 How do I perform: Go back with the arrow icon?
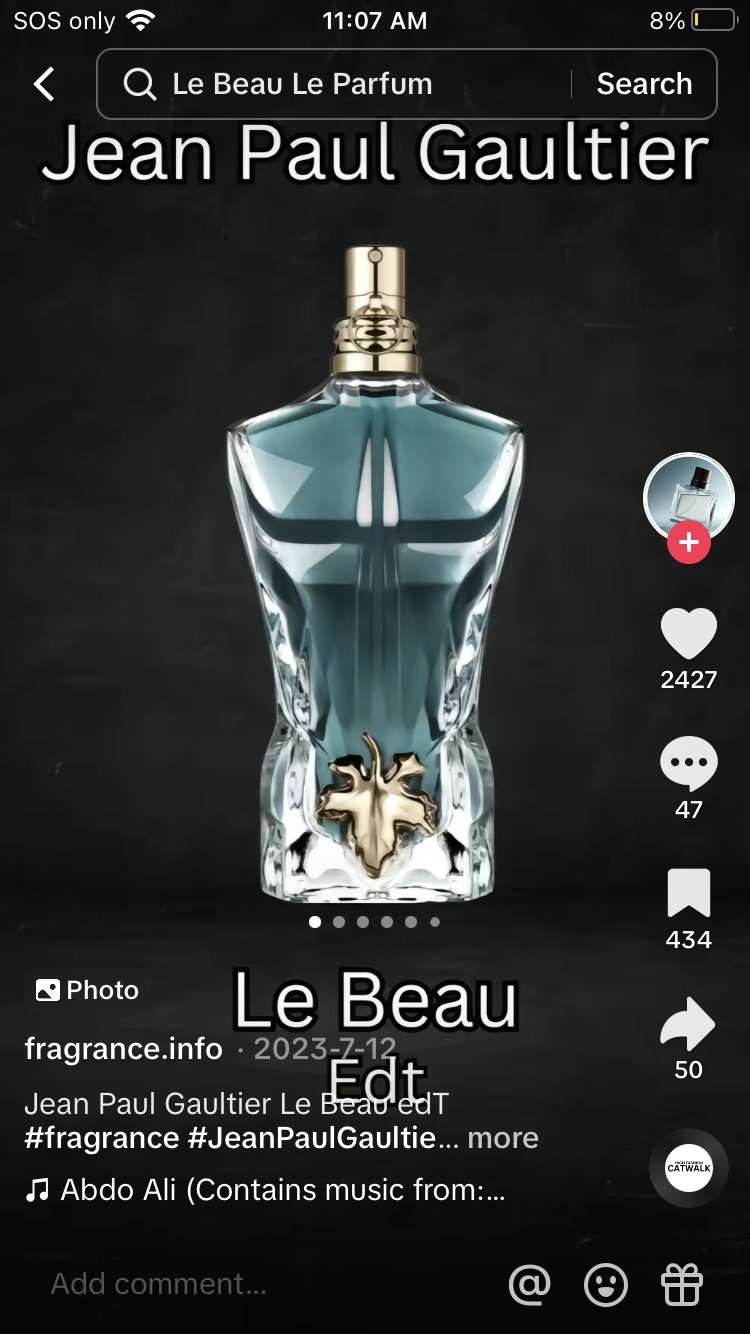(x=44, y=85)
